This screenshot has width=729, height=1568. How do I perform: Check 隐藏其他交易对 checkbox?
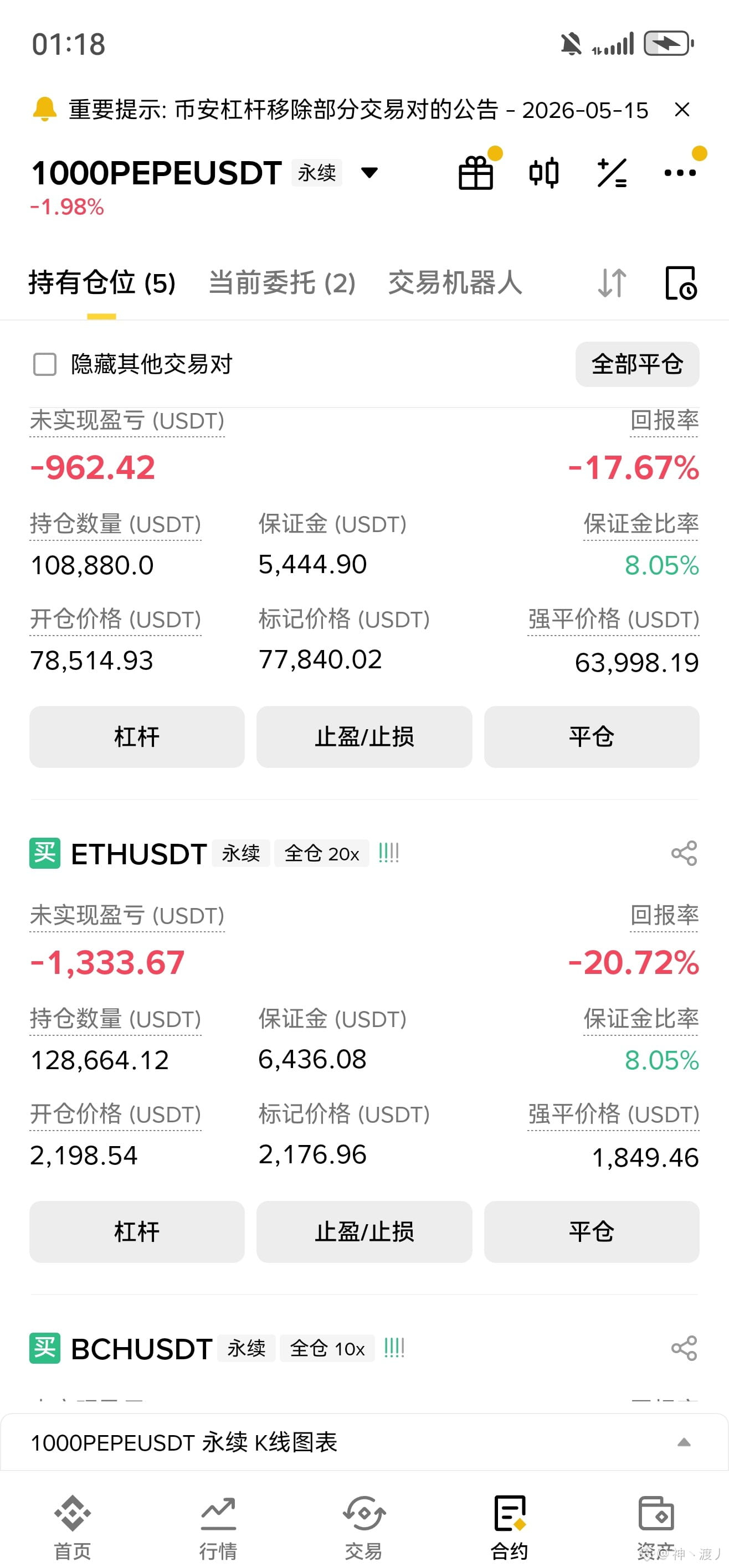[44, 364]
